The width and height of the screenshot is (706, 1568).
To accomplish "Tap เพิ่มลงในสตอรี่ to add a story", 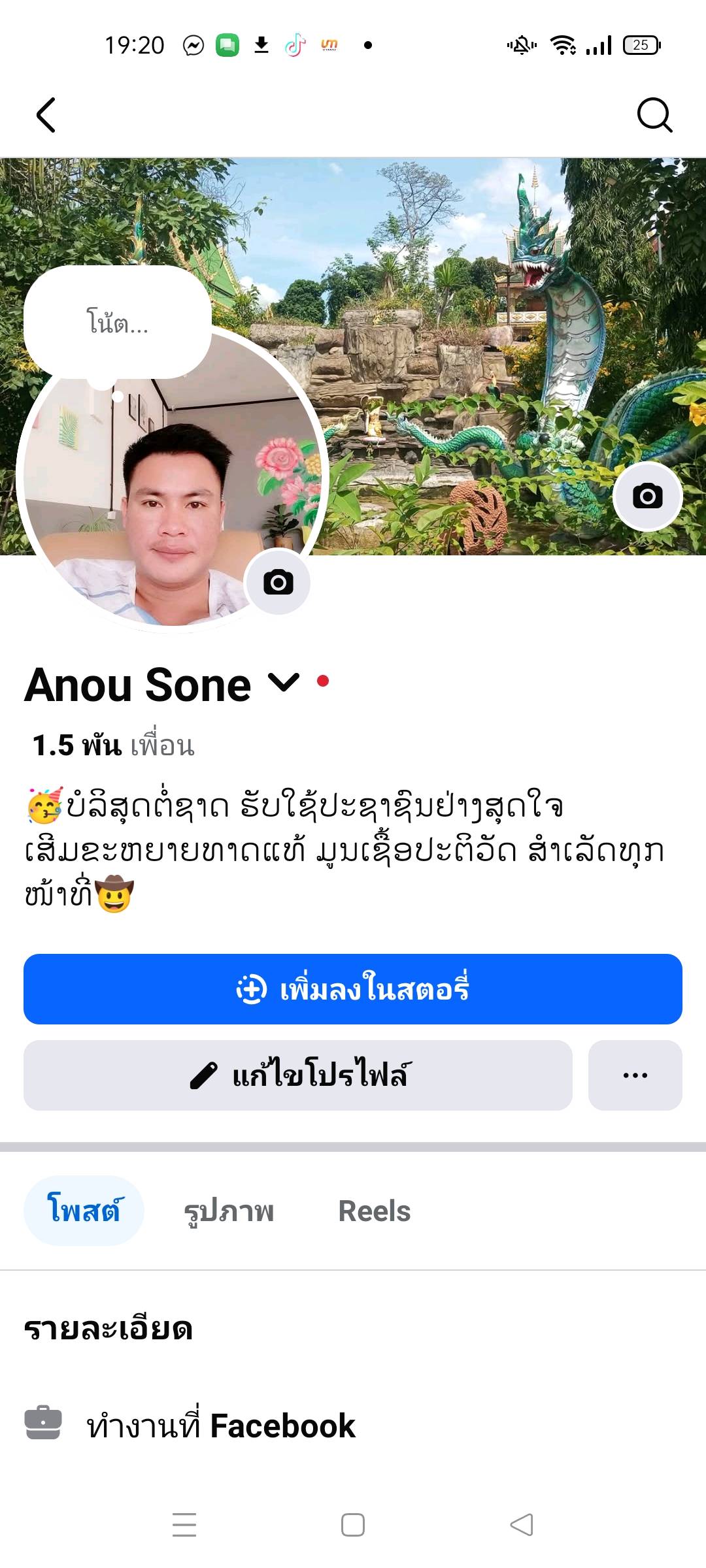I will (353, 989).
